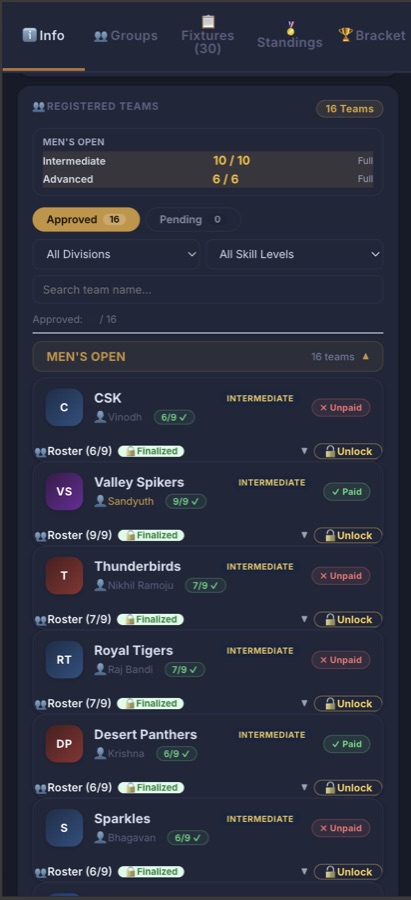Expand the Desert Panthers roster list

click(x=305, y=788)
